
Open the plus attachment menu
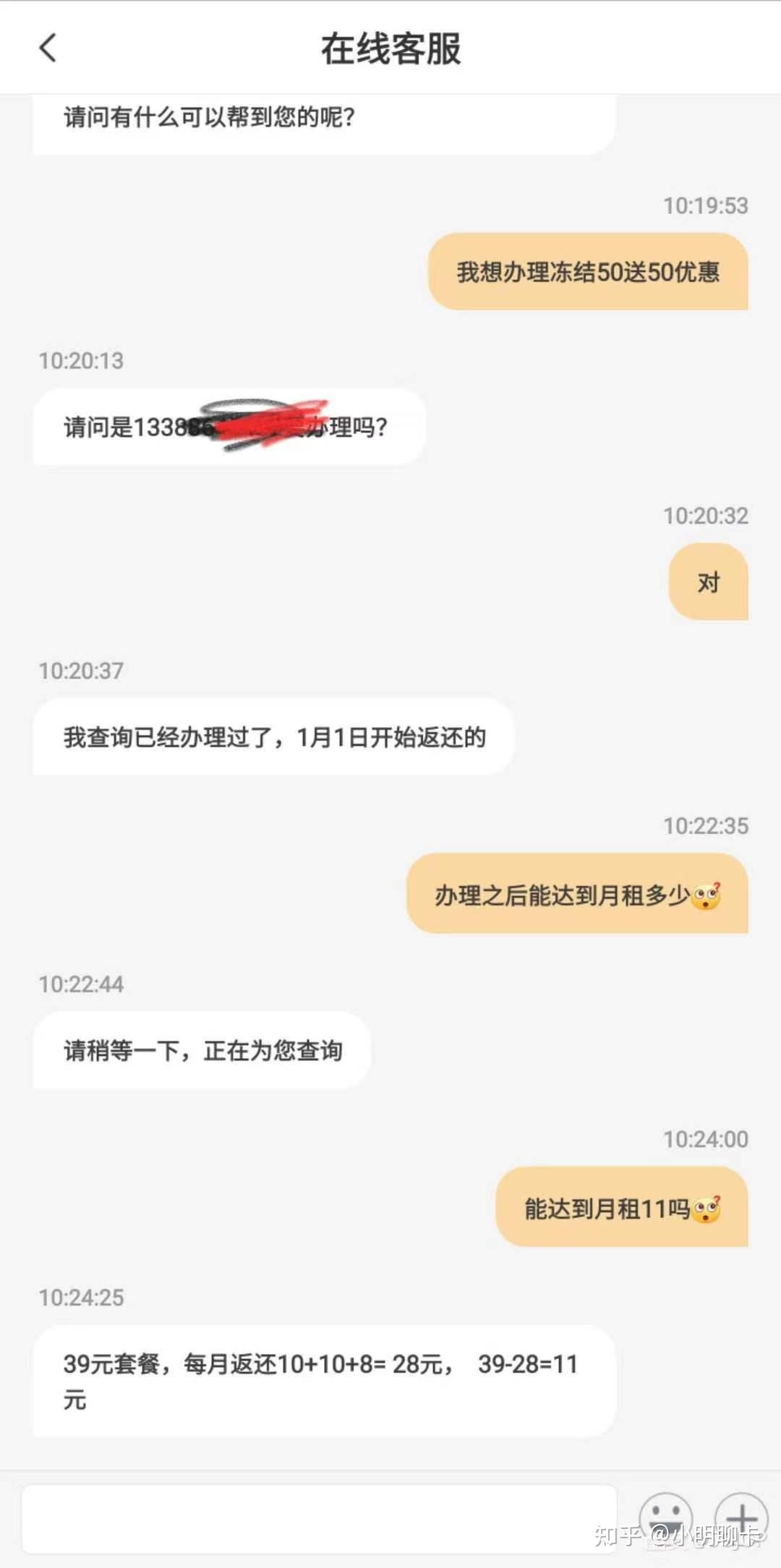(x=741, y=1517)
